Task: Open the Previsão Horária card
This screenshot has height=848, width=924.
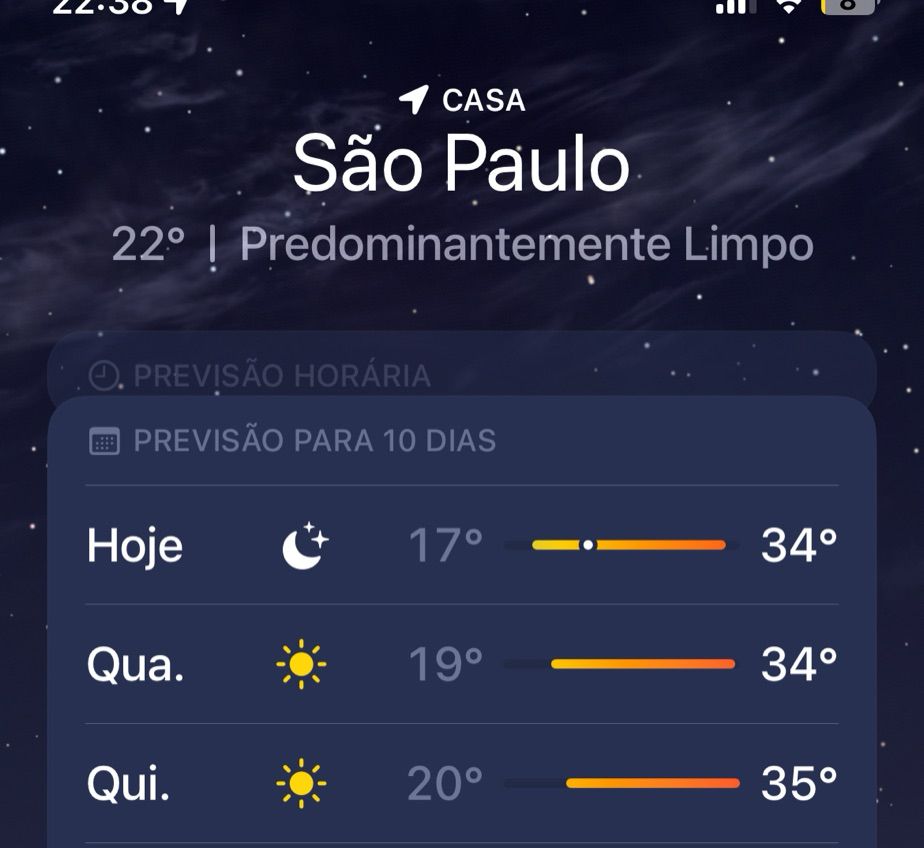Action: click(x=461, y=371)
